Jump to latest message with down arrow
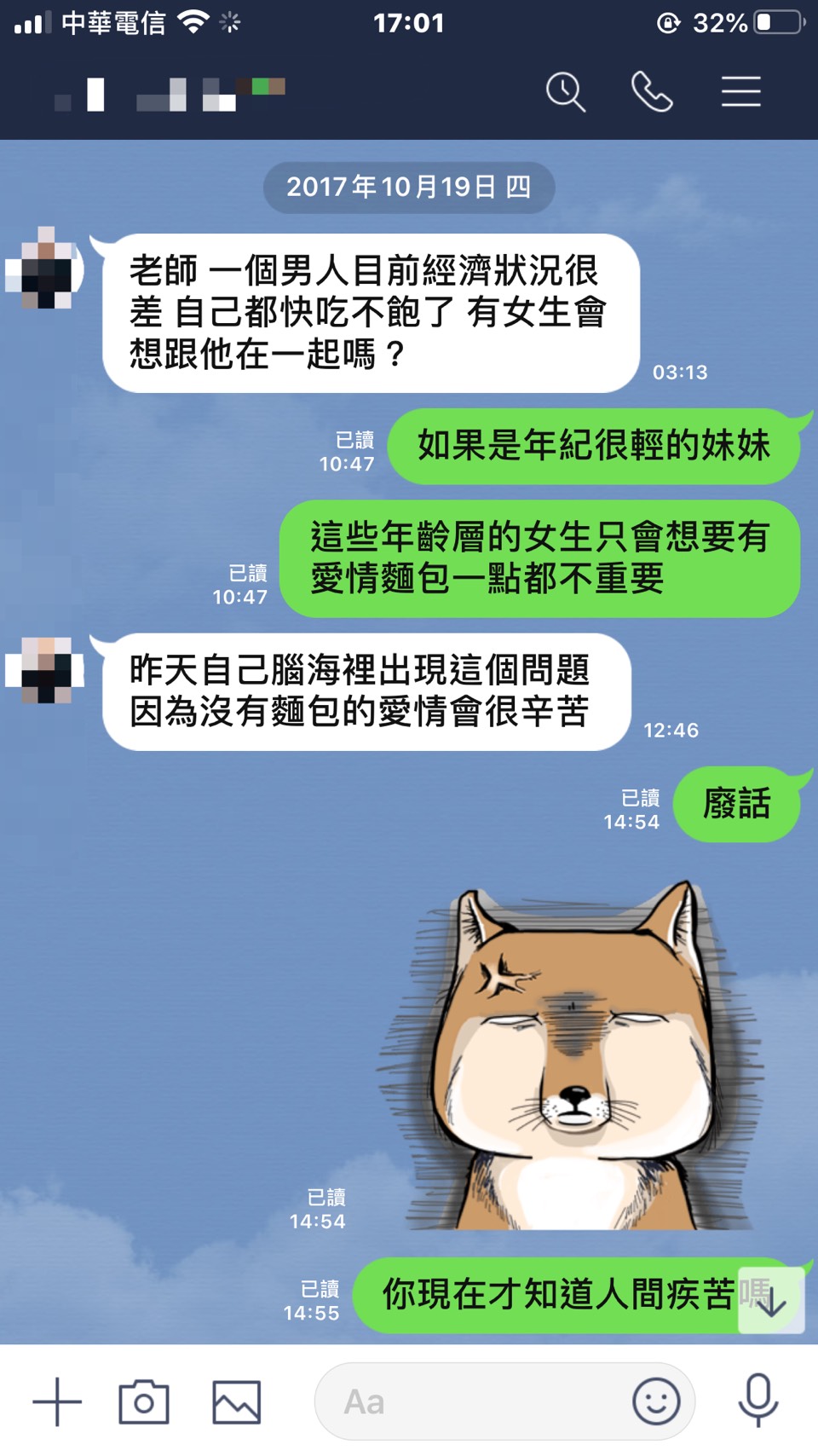The width and height of the screenshot is (818, 1456). (771, 1301)
